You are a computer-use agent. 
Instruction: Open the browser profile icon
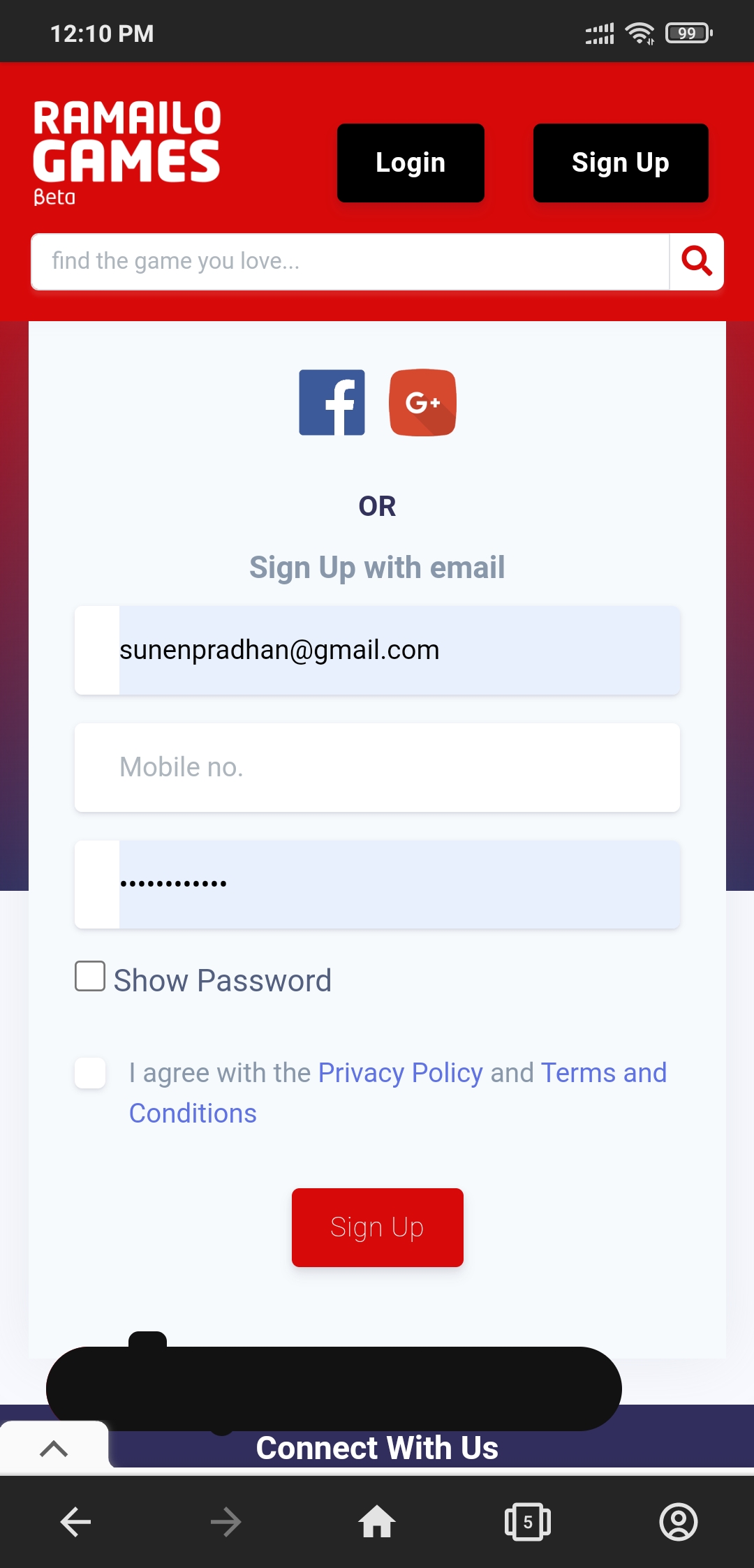click(678, 1522)
